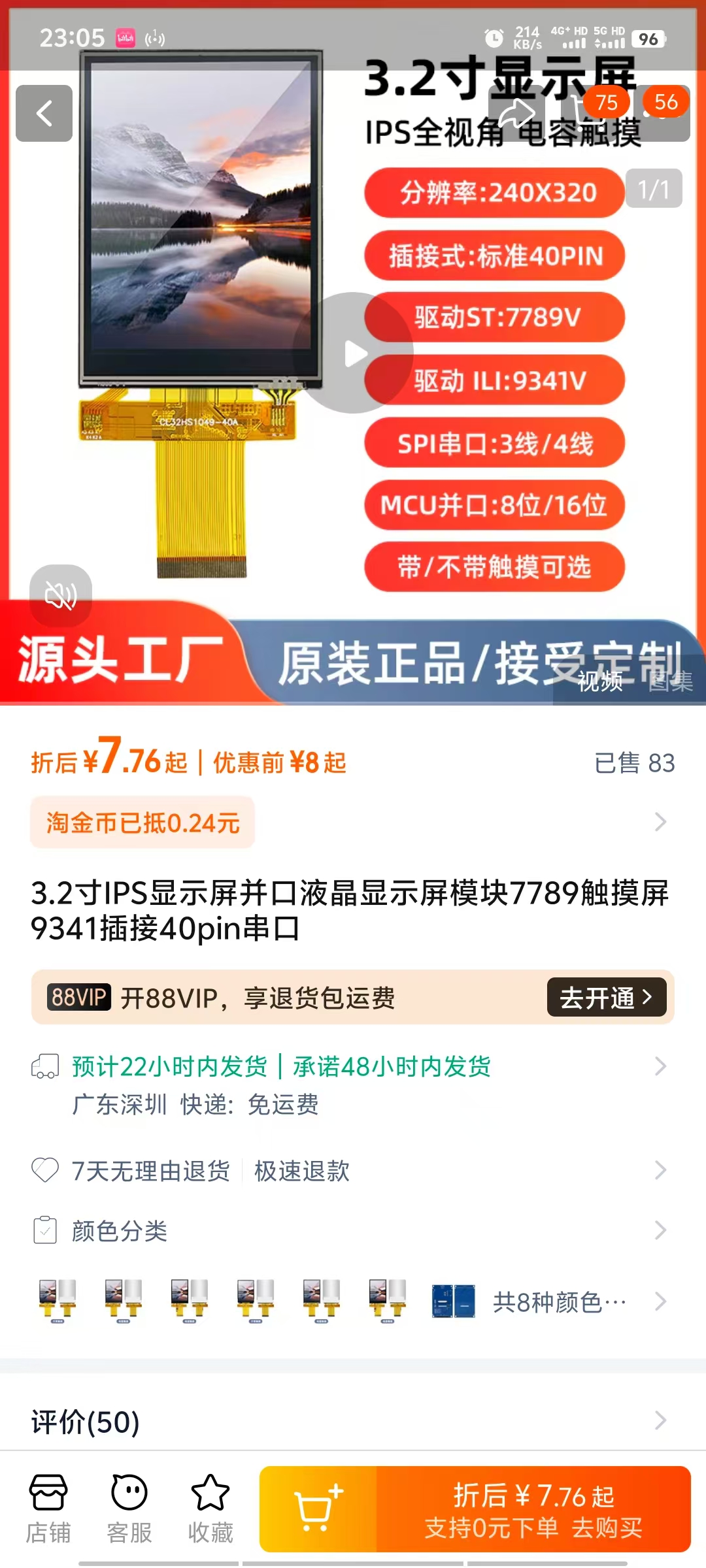Select the blue module color thumbnail

(453, 1301)
